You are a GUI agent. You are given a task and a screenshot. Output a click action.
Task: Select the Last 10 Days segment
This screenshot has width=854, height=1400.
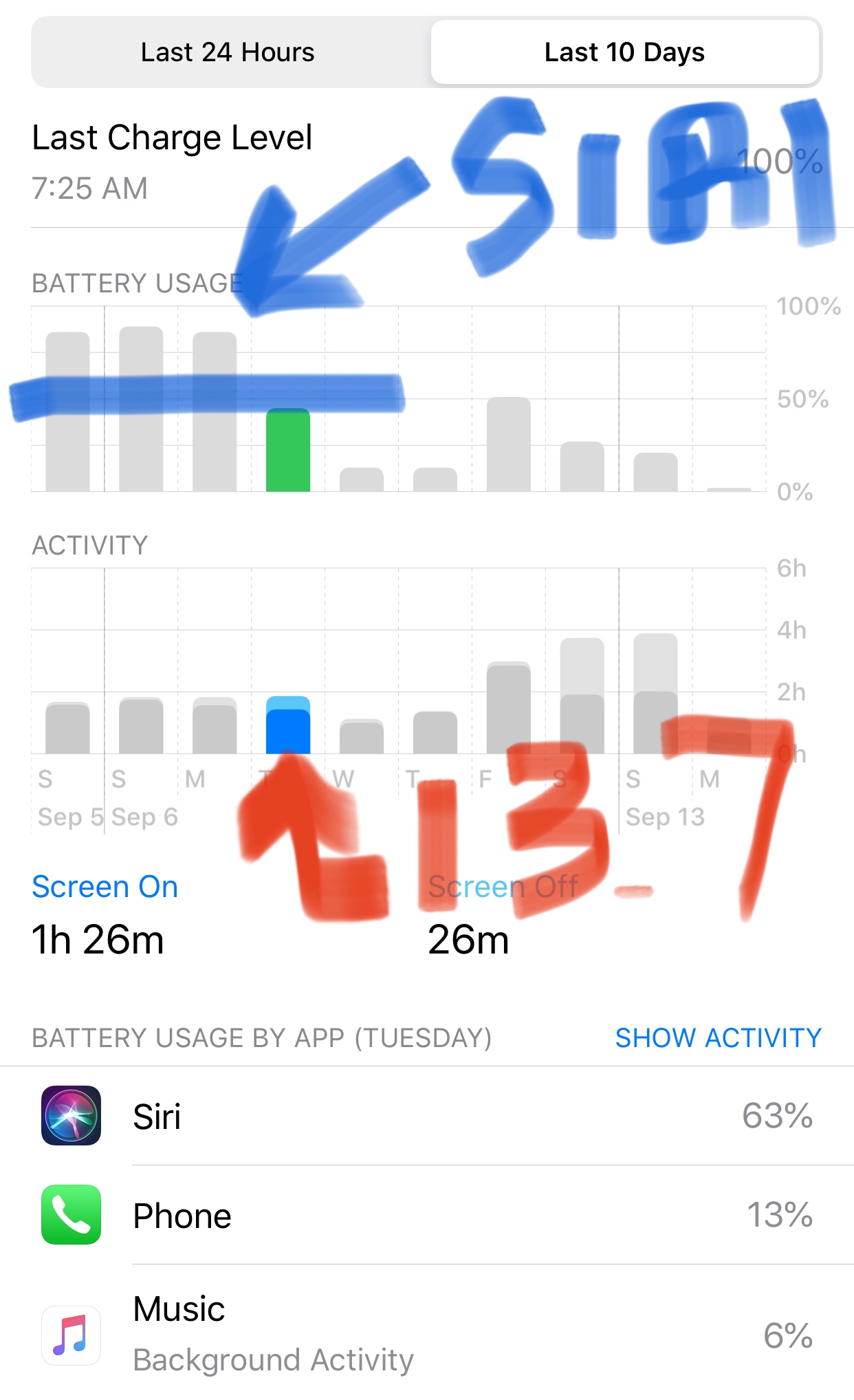point(624,52)
